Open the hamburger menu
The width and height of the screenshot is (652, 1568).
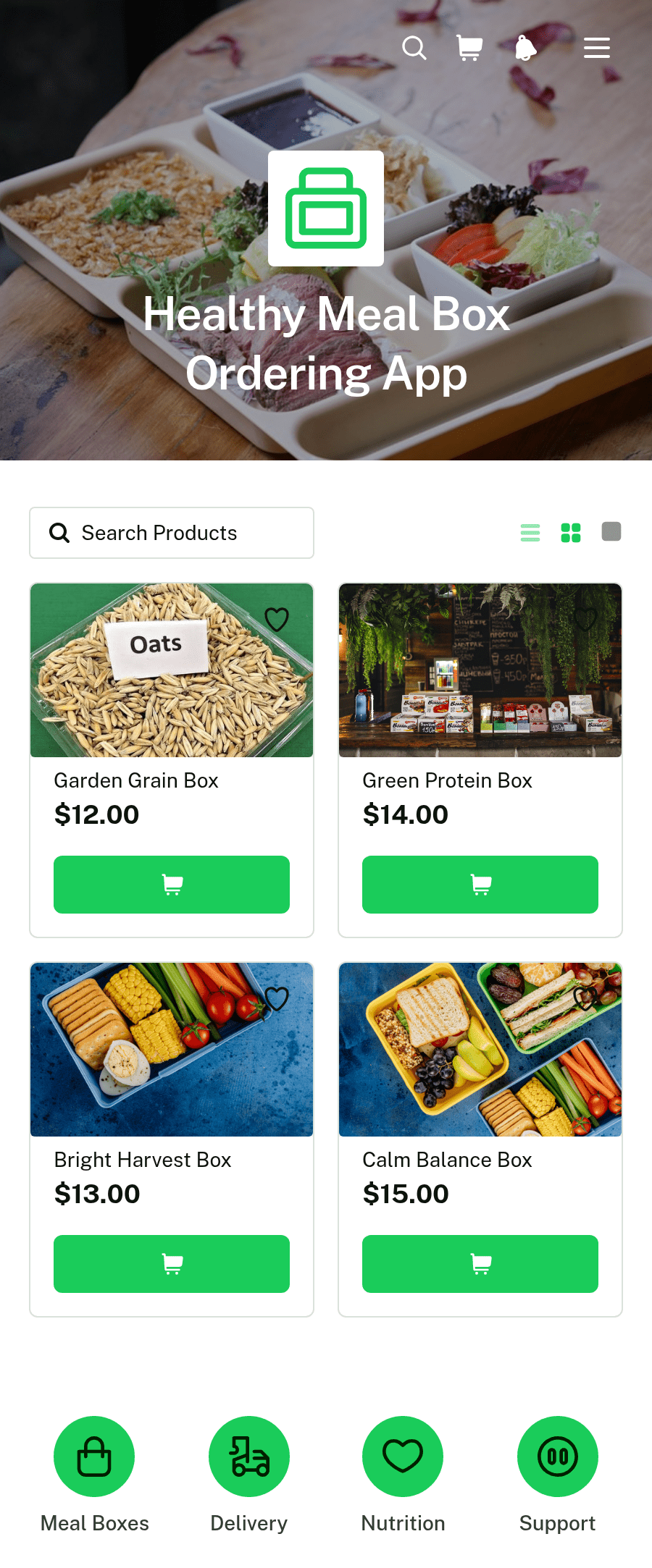597,49
